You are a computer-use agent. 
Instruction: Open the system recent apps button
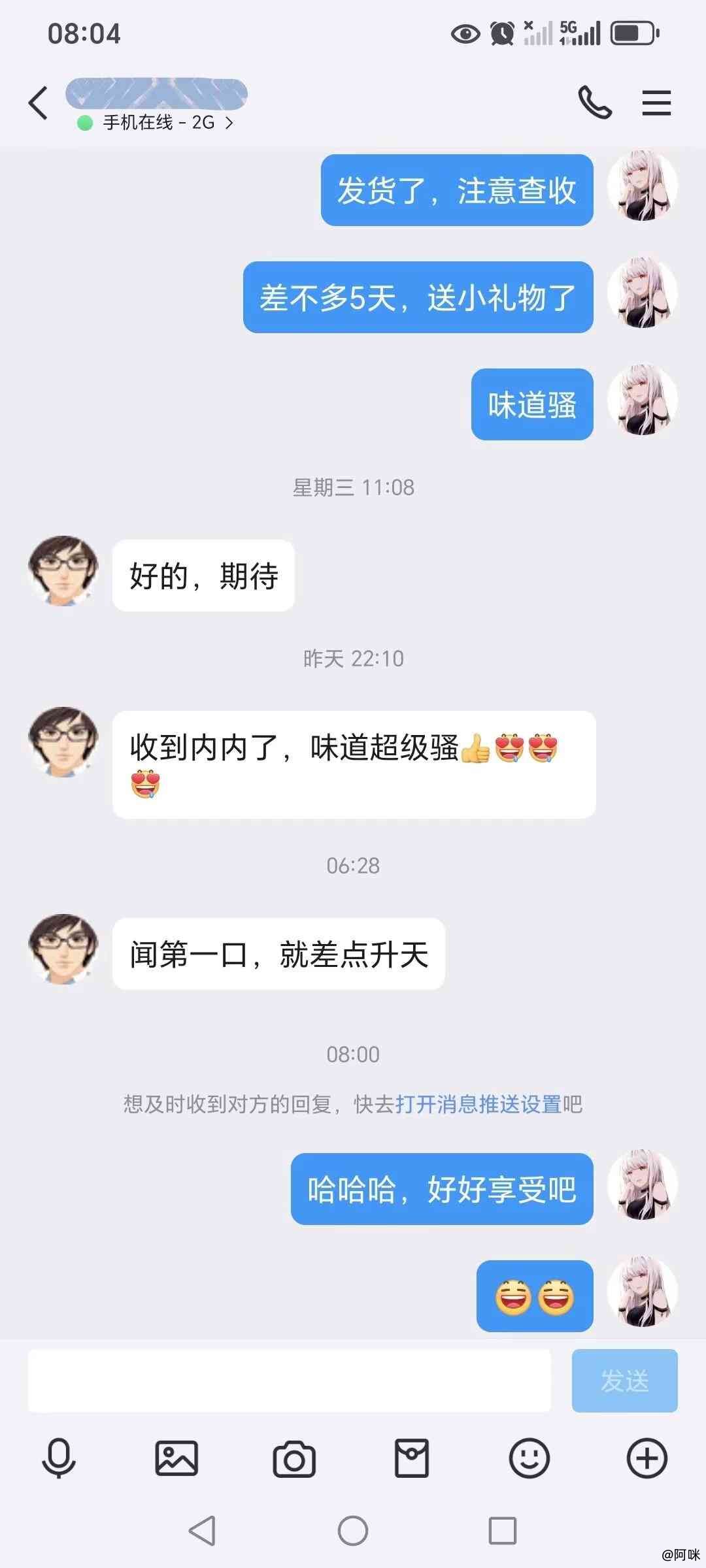tap(503, 1530)
